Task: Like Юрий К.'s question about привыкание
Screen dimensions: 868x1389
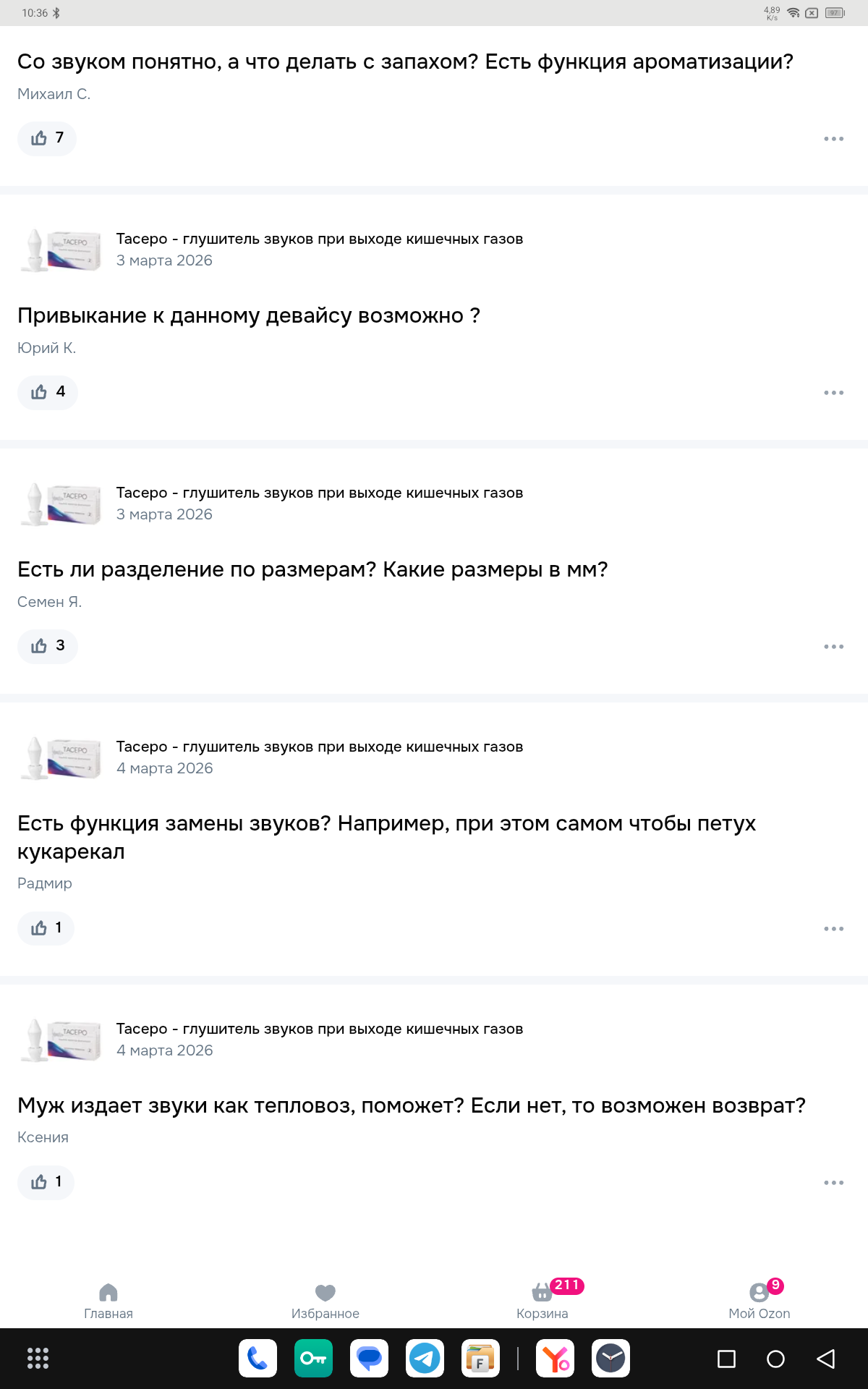Action: 48,392
